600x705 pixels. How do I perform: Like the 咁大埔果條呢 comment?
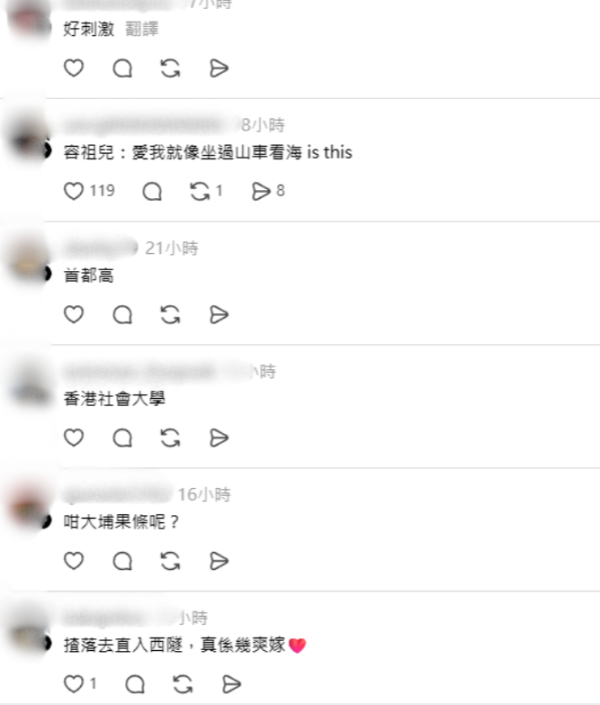[74, 560]
